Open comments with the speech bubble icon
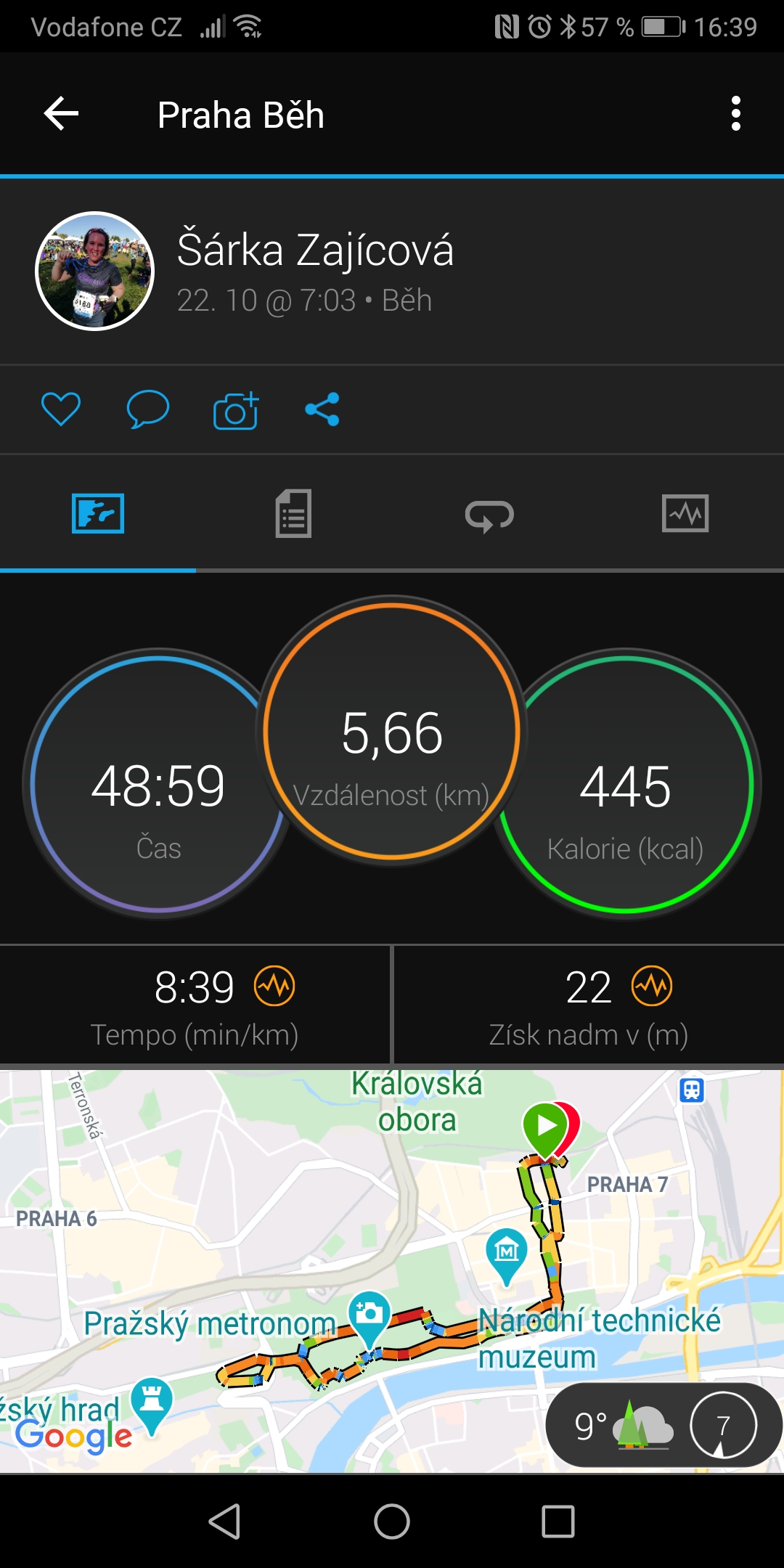784x1568 pixels. tap(148, 409)
